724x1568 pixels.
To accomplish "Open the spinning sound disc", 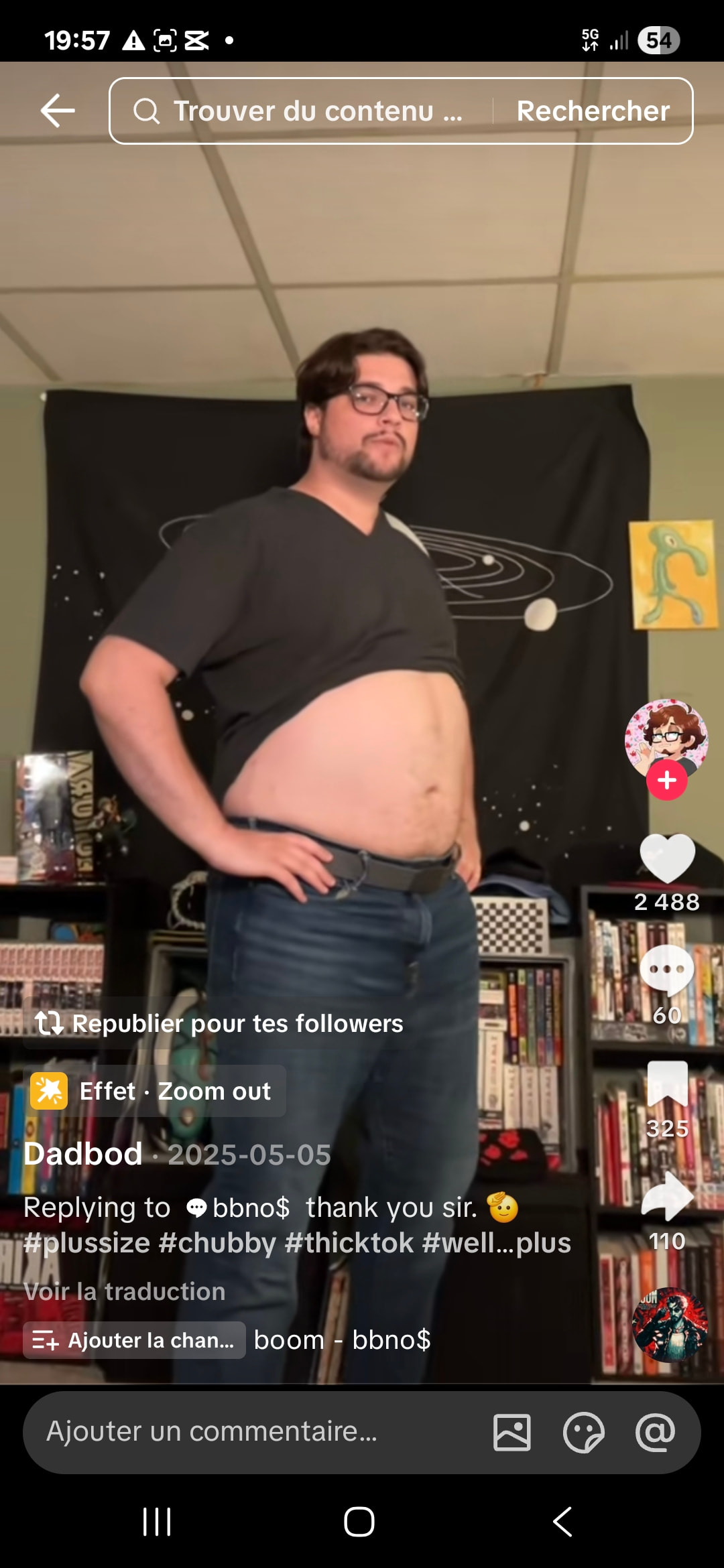I will tap(670, 1325).
